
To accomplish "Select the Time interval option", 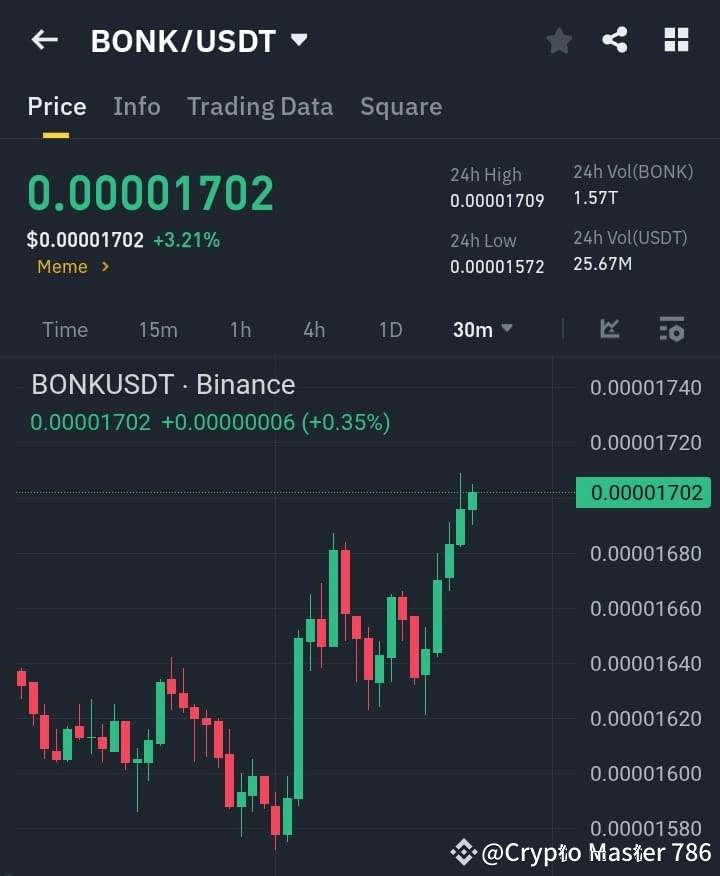I will coord(64,329).
